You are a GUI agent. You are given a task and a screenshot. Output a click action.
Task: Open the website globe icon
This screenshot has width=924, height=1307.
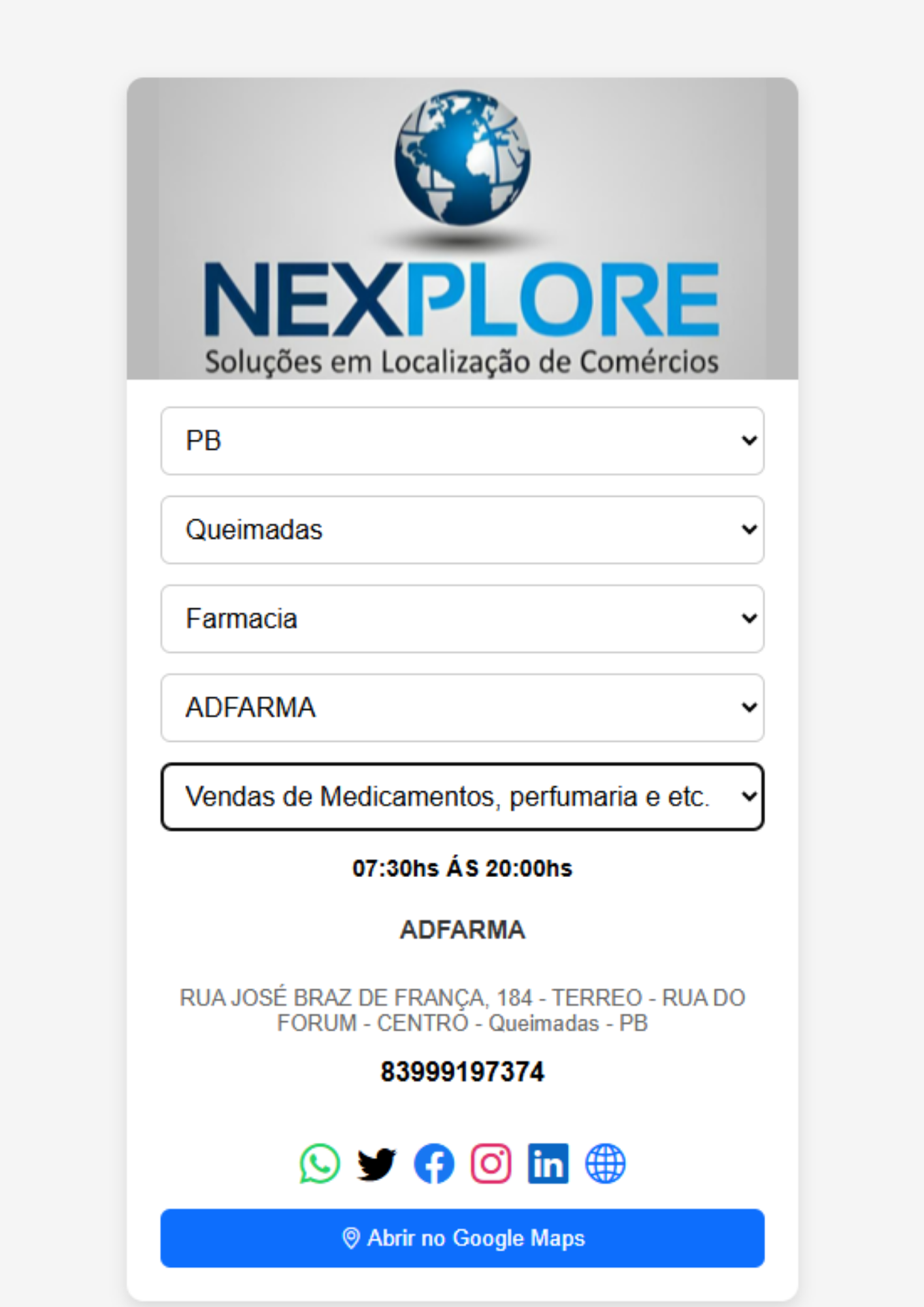coord(605,1164)
